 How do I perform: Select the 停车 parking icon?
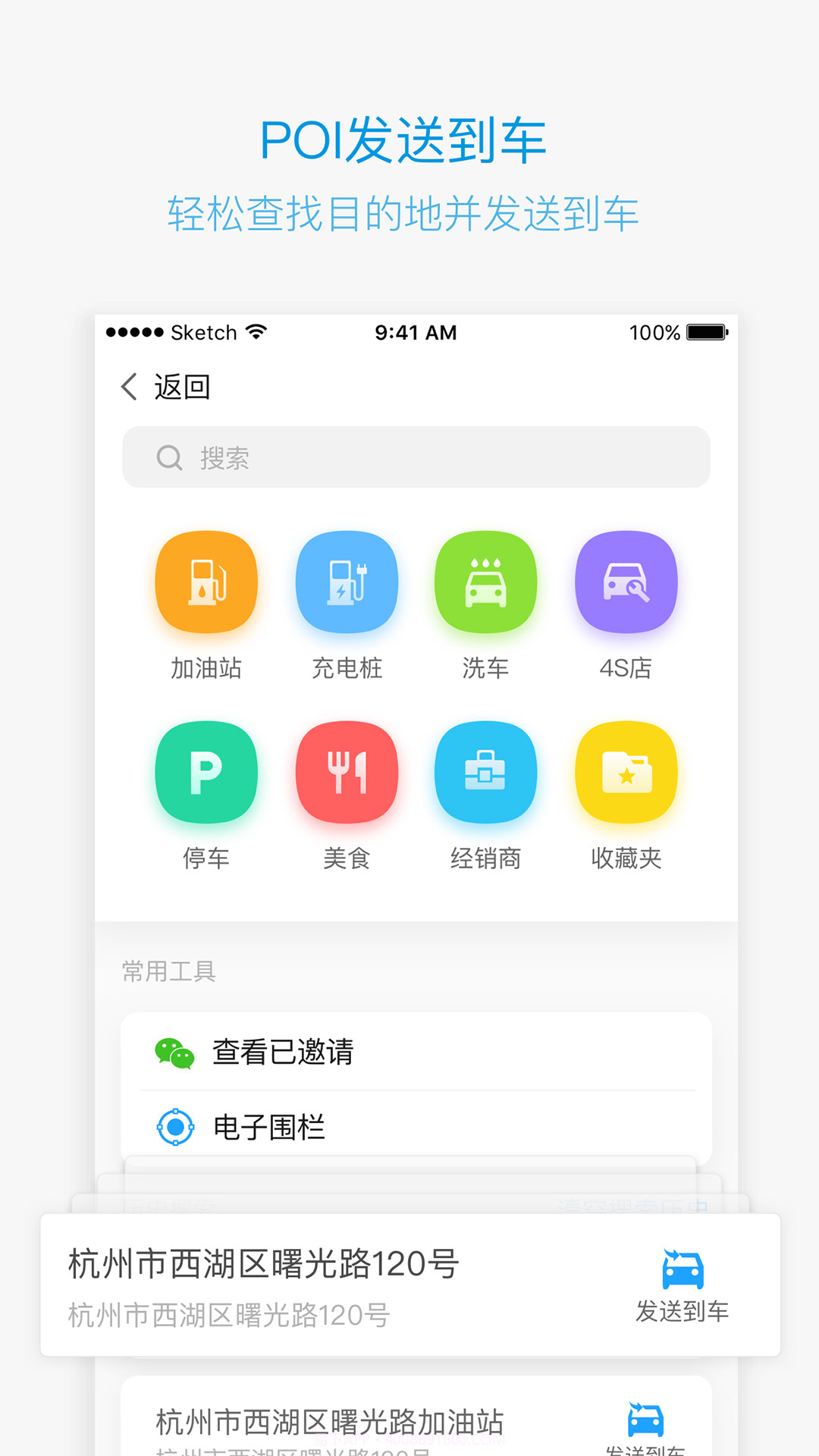[206, 773]
